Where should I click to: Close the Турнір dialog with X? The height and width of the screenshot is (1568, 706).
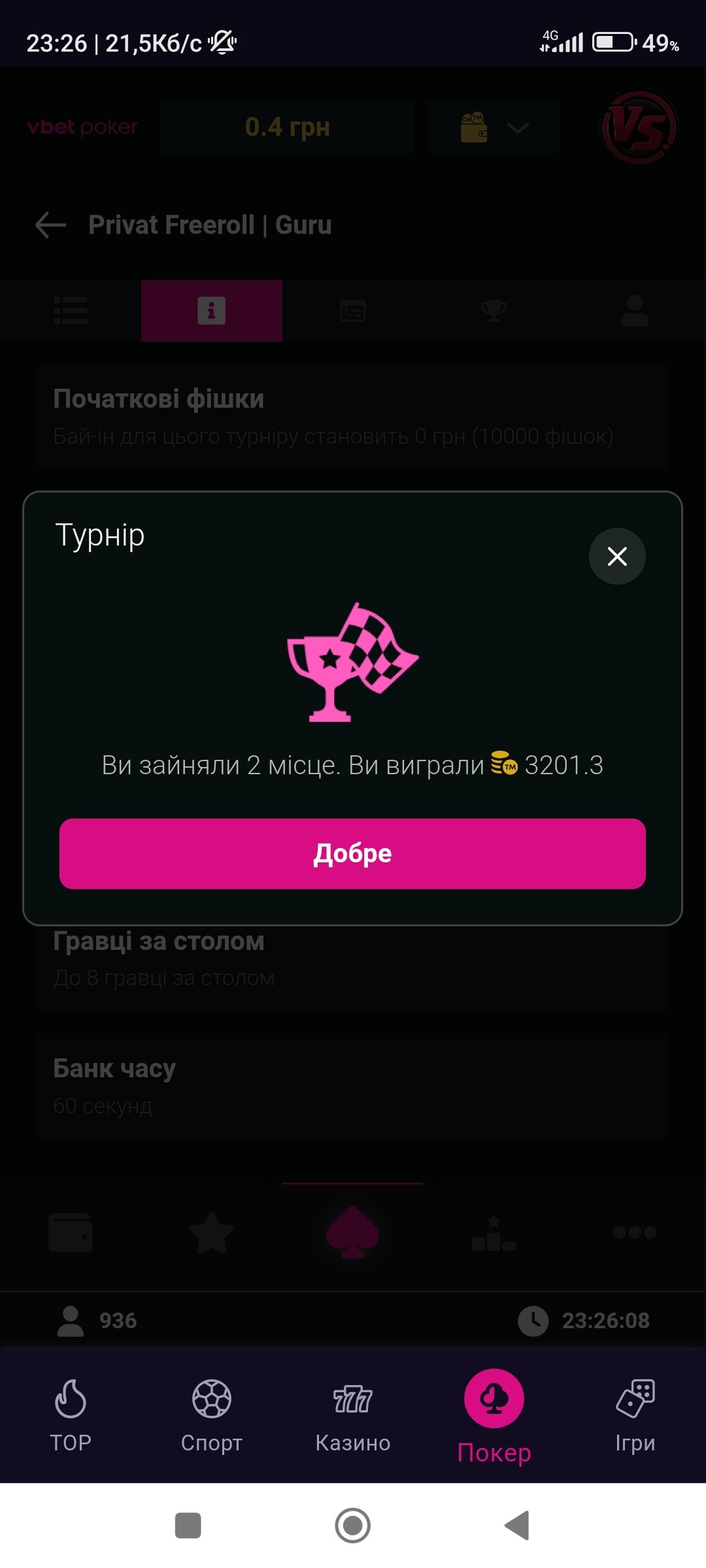[617, 556]
